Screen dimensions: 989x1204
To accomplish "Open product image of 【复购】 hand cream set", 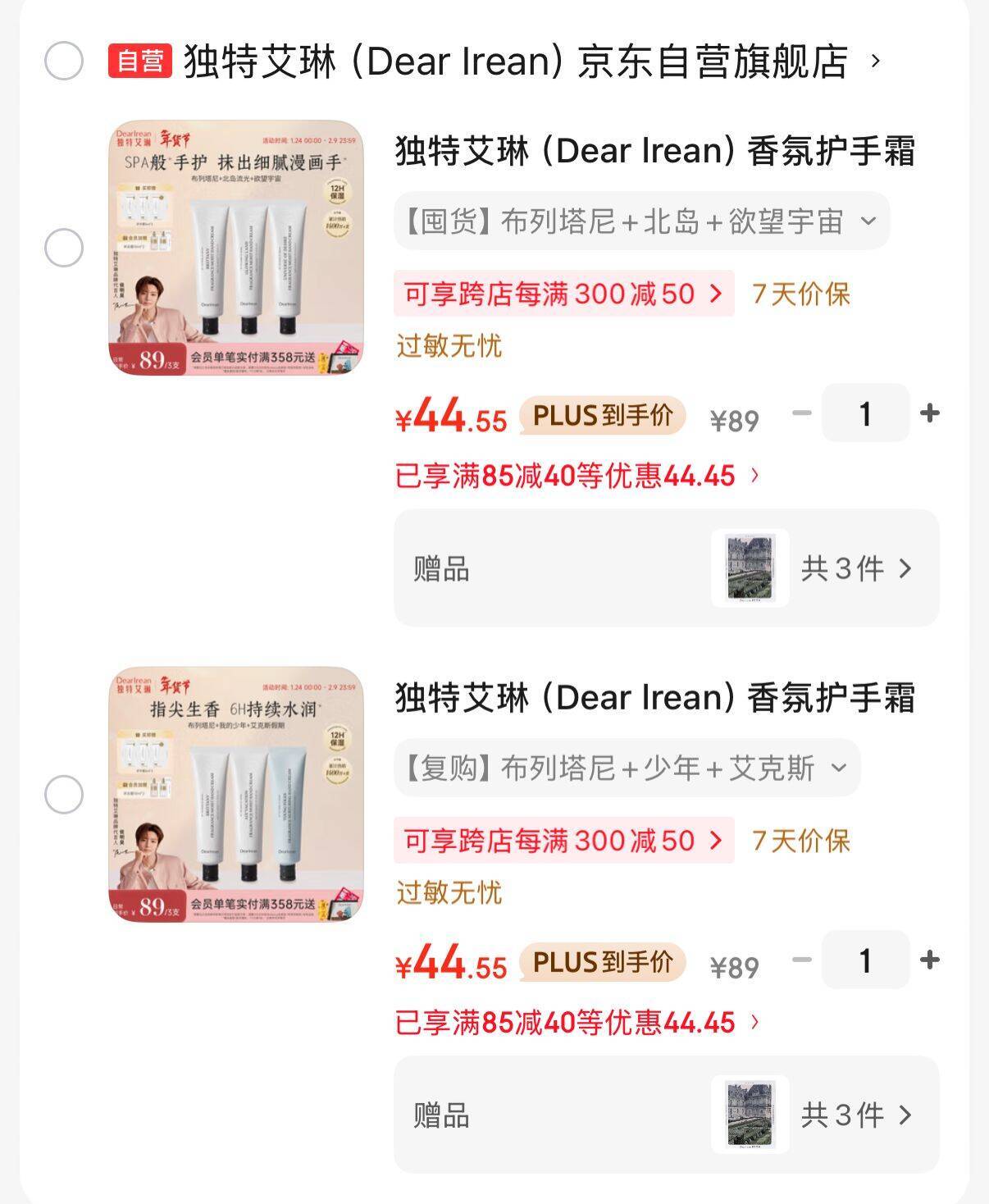I will (236, 794).
